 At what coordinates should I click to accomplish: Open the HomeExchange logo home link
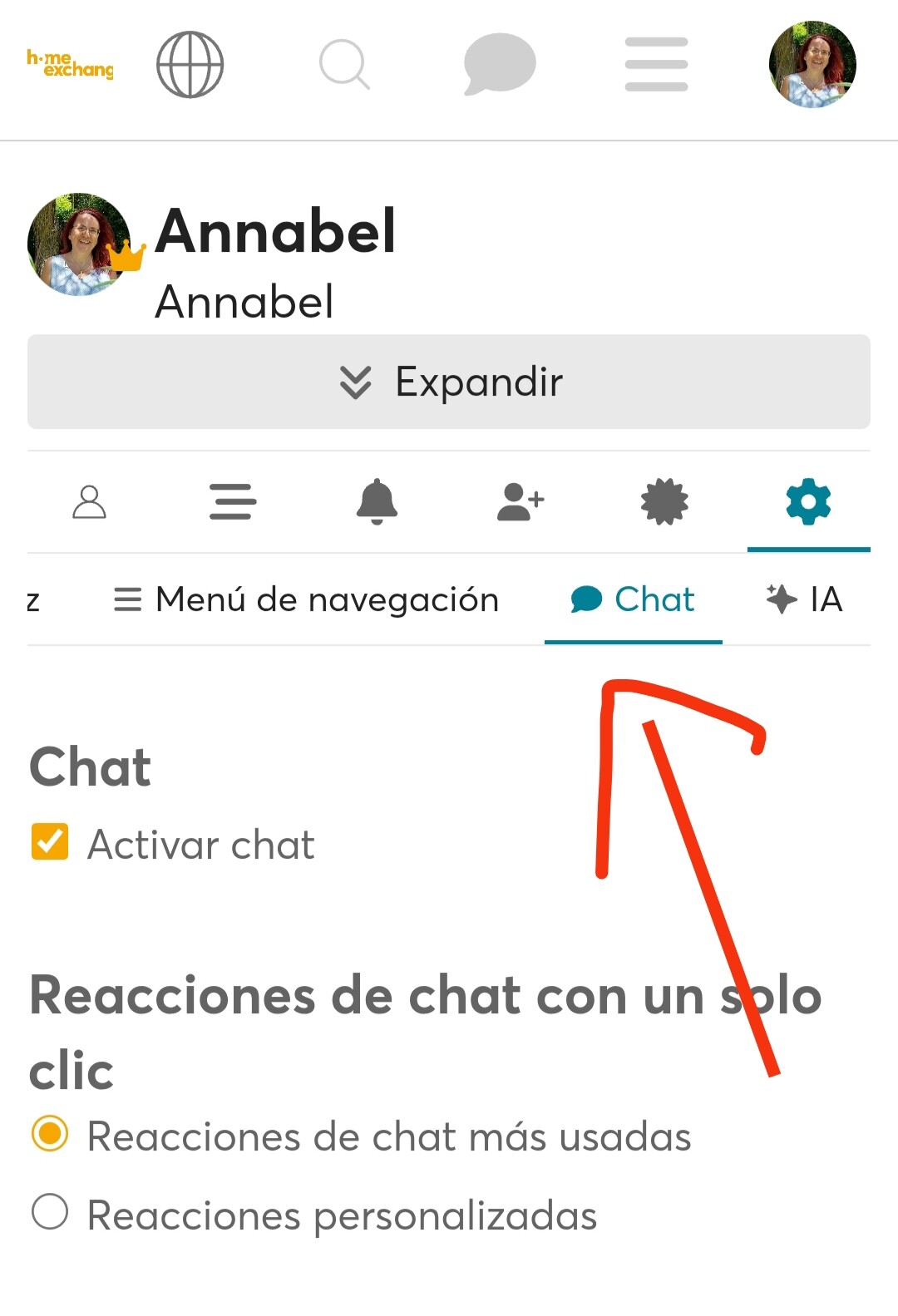(70, 64)
